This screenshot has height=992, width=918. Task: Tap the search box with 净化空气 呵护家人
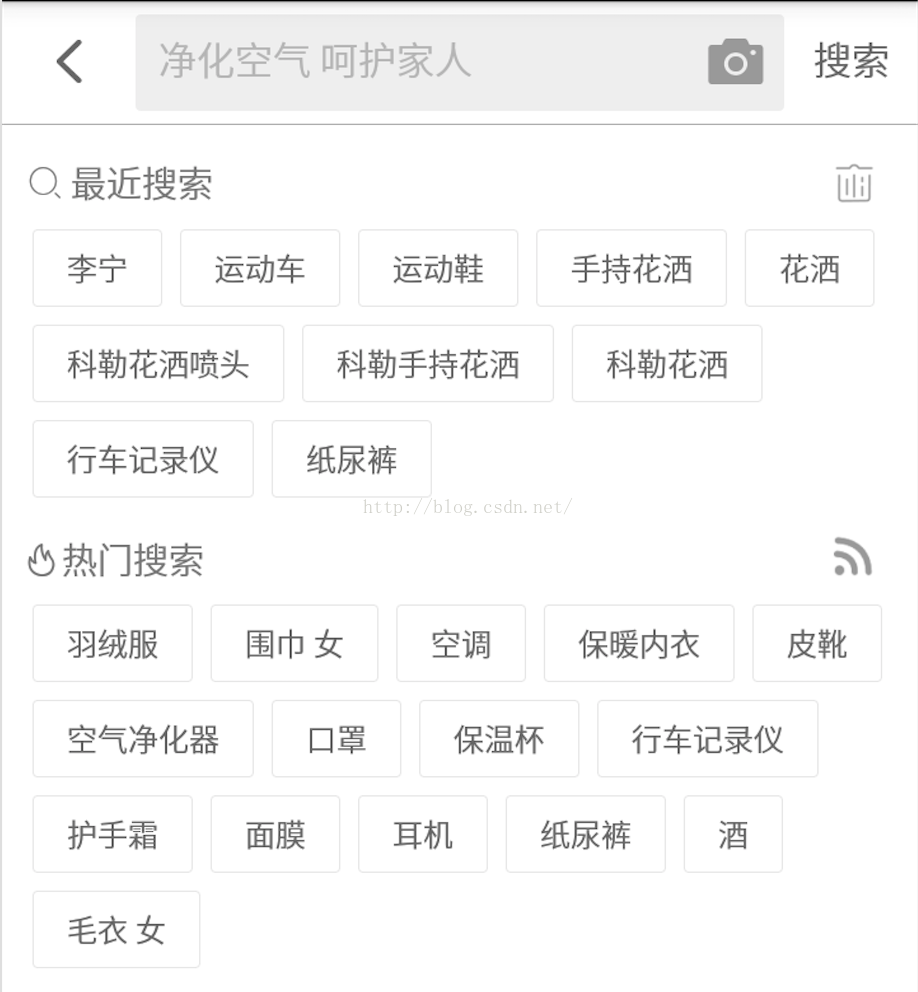(x=420, y=62)
